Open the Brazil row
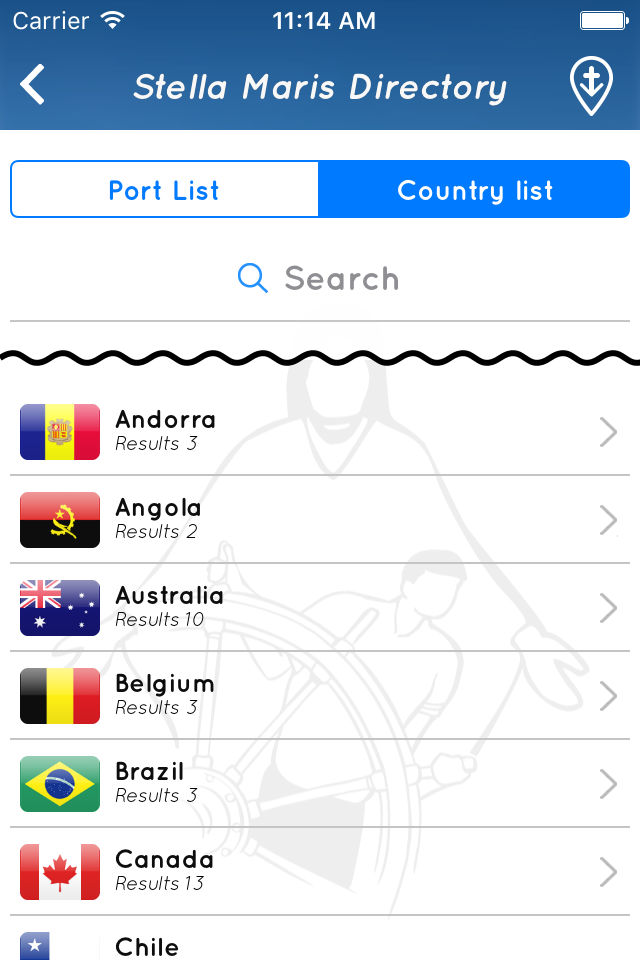Viewport: 640px width, 960px height. click(x=320, y=783)
